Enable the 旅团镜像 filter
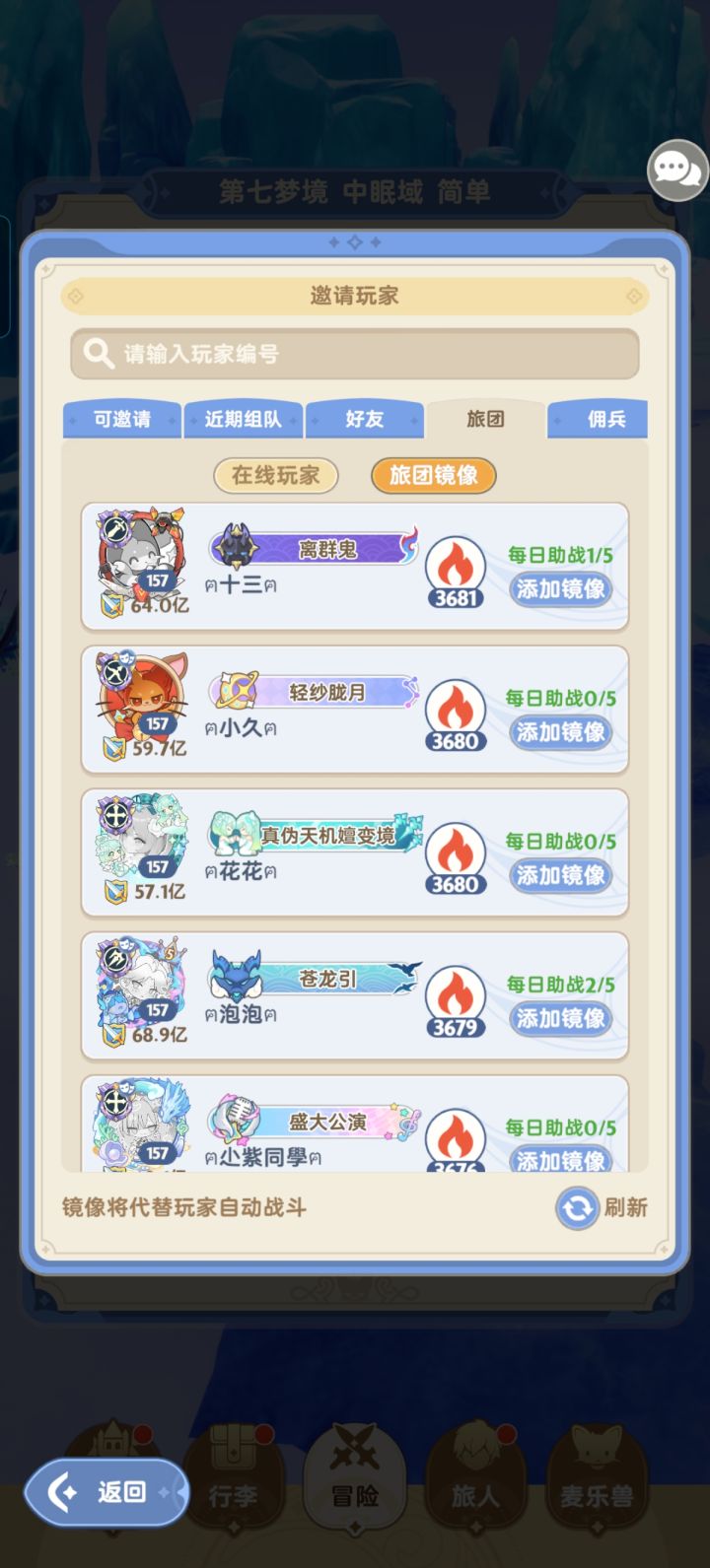This screenshot has height=1568, width=710. pyautogui.click(x=432, y=476)
